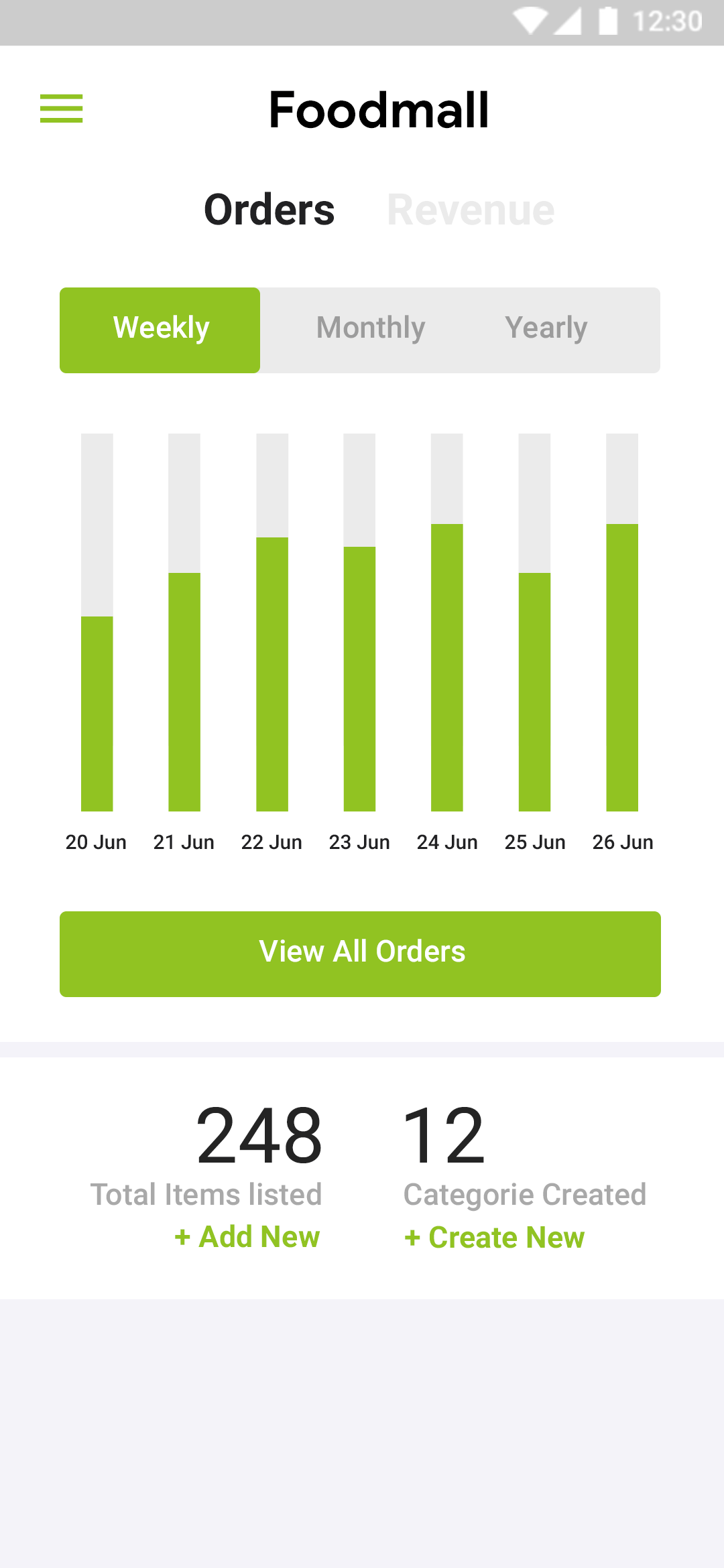
Task: Tap the 12:30 clock display
Action: tap(668, 21)
